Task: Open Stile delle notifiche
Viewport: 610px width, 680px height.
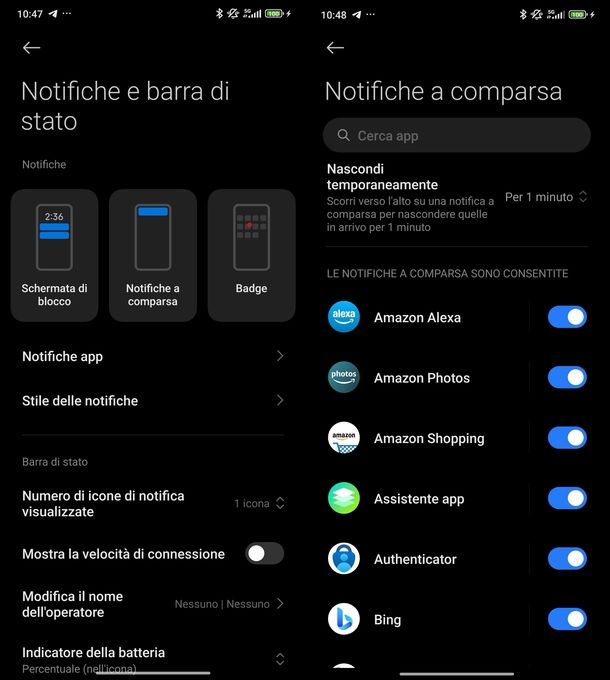Action: tap(152, 401)
